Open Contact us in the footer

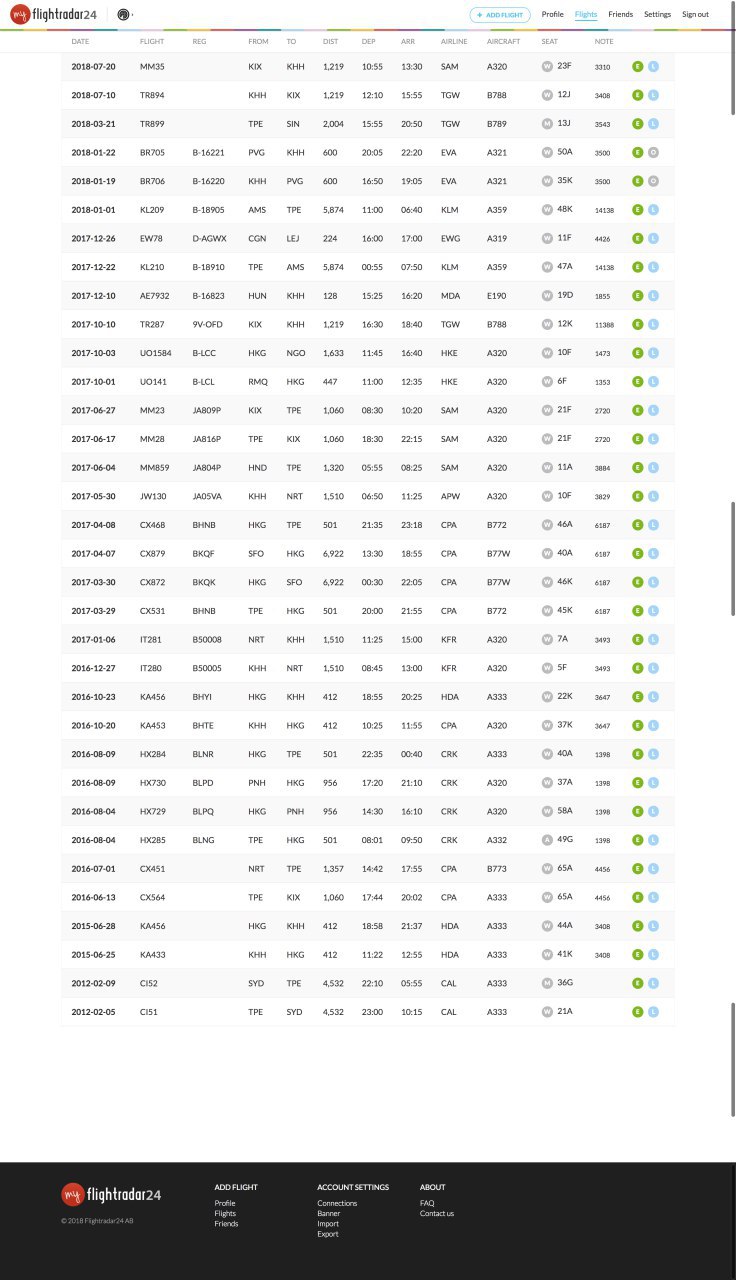437,1214
